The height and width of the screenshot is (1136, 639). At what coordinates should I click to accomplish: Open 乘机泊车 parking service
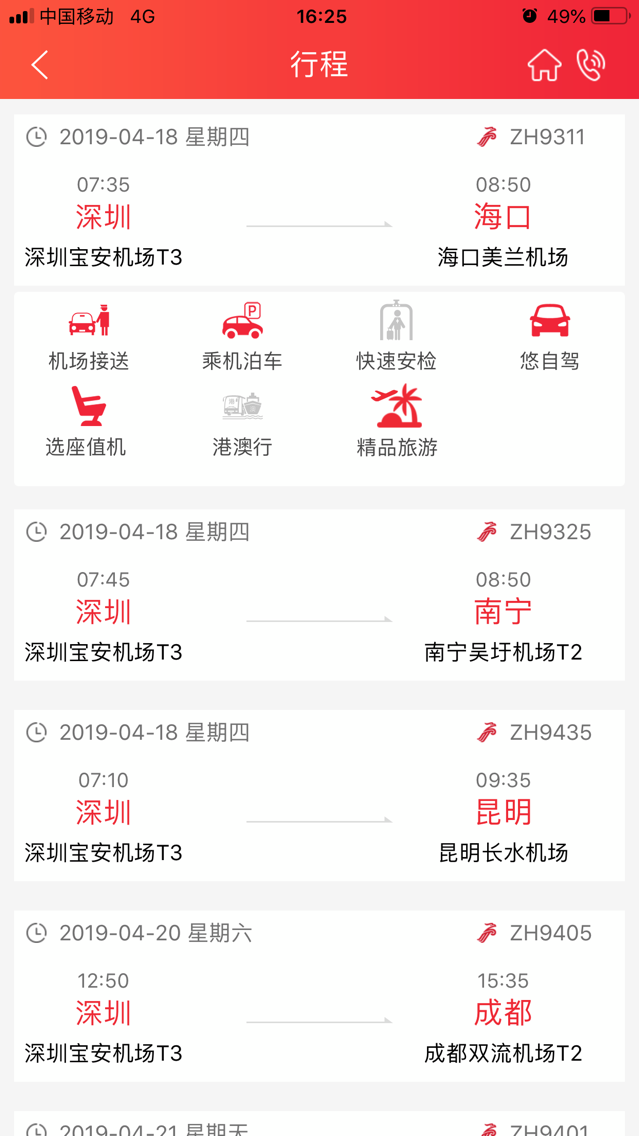[x=242, y=337]
